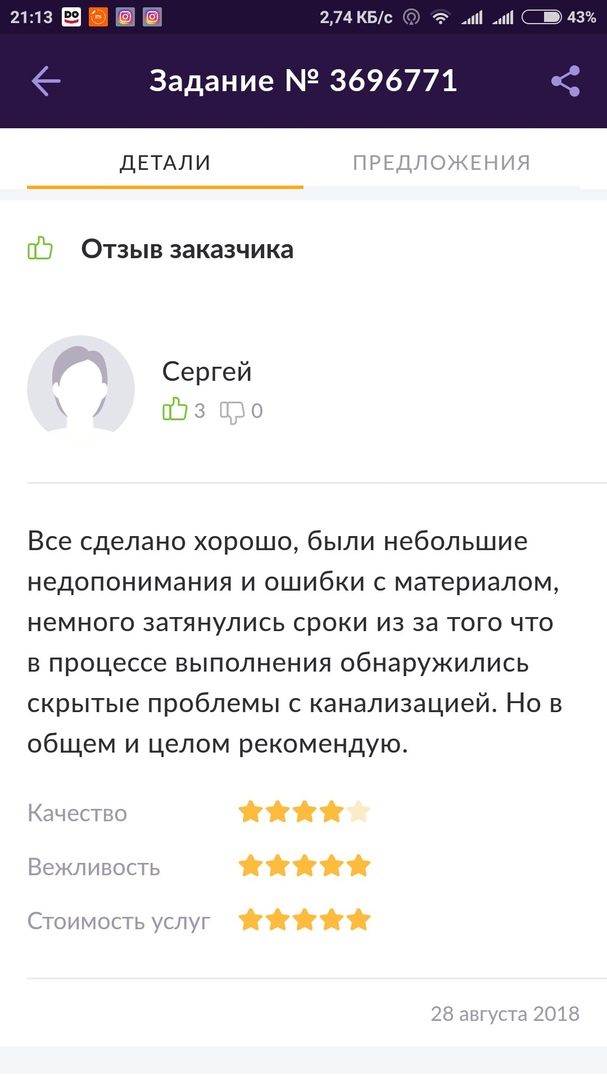Share this task via share icon
This screenshot has width=607, height=1080.
566,81
